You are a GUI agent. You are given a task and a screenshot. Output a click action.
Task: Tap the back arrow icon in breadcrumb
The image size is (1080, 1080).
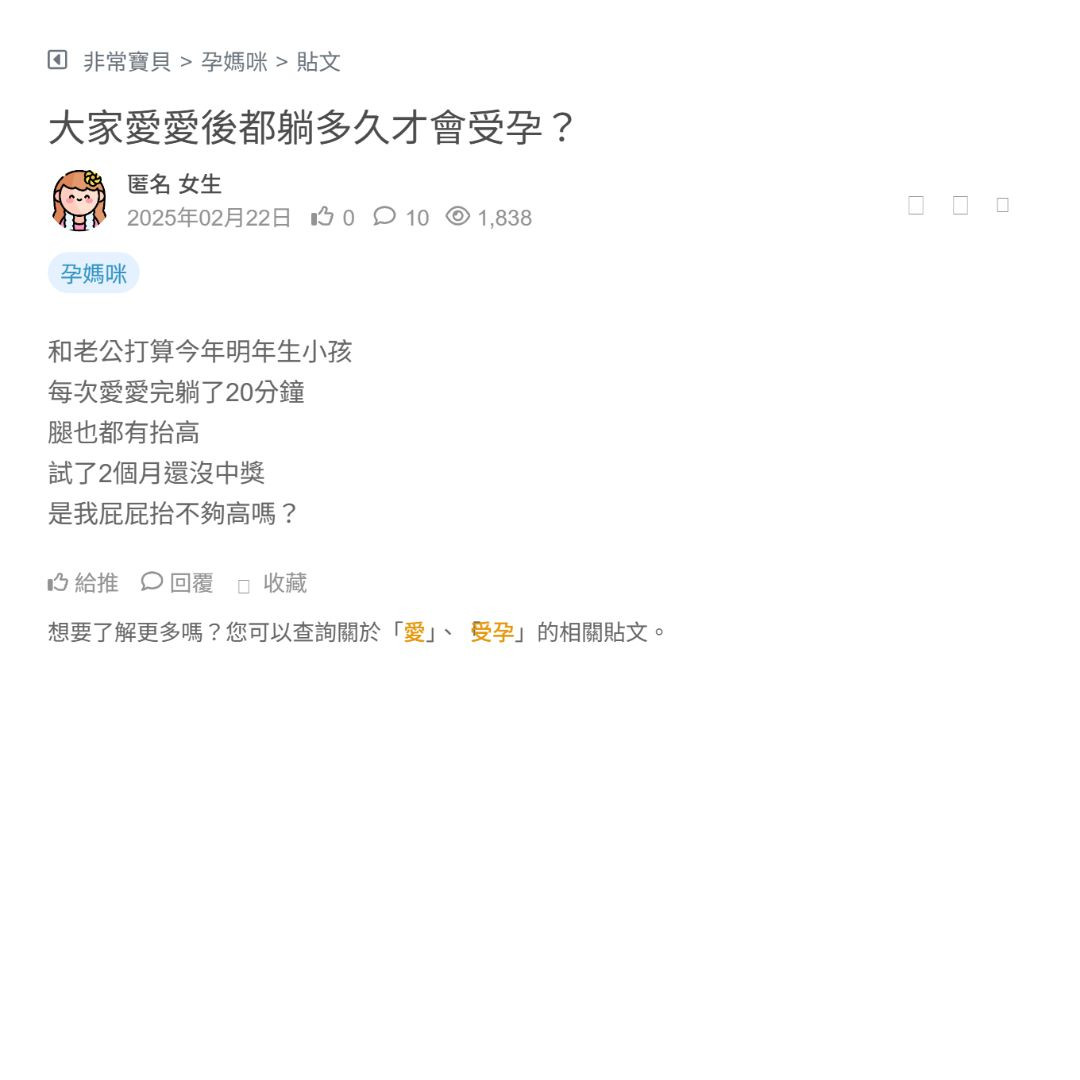pyautogui.click(x=57, y=61)
